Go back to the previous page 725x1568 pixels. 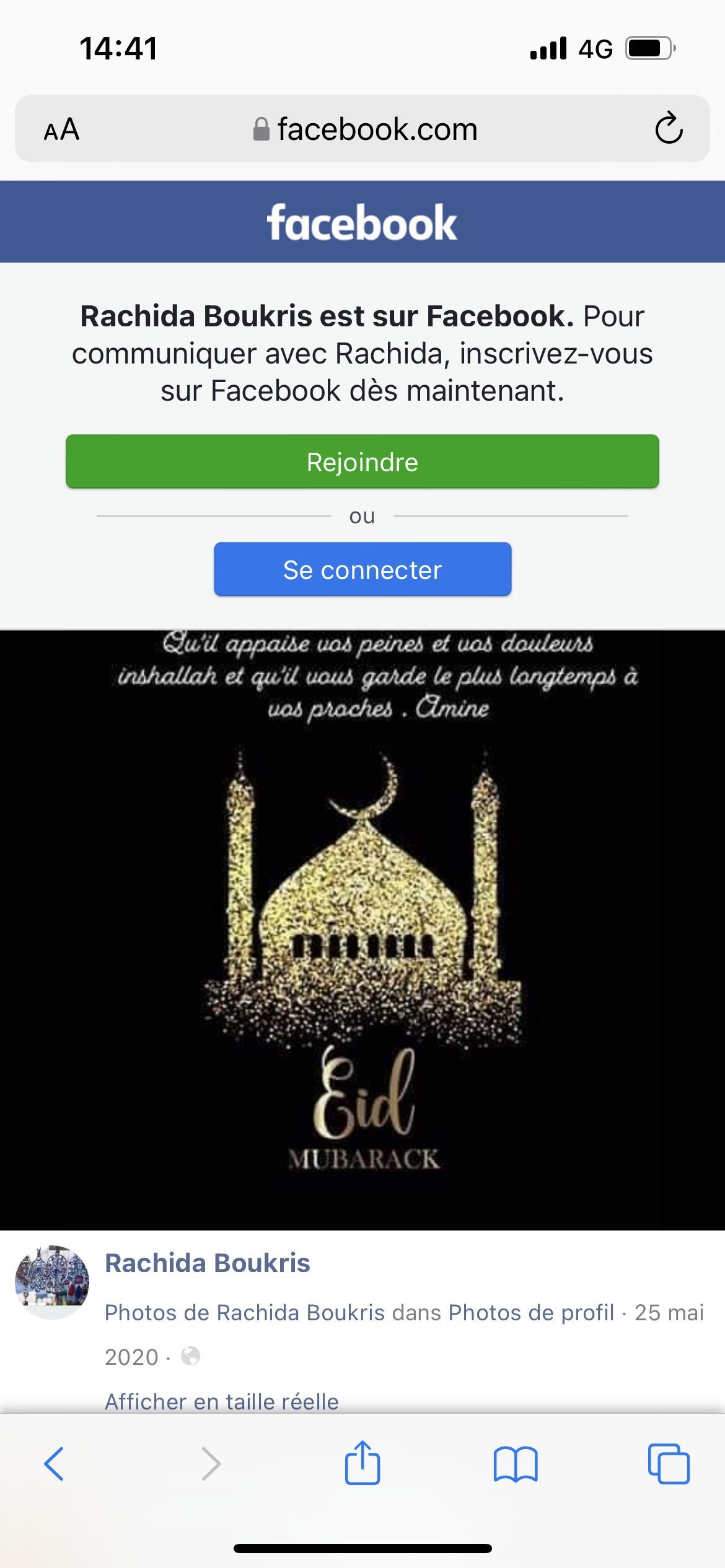[54, 1464]
